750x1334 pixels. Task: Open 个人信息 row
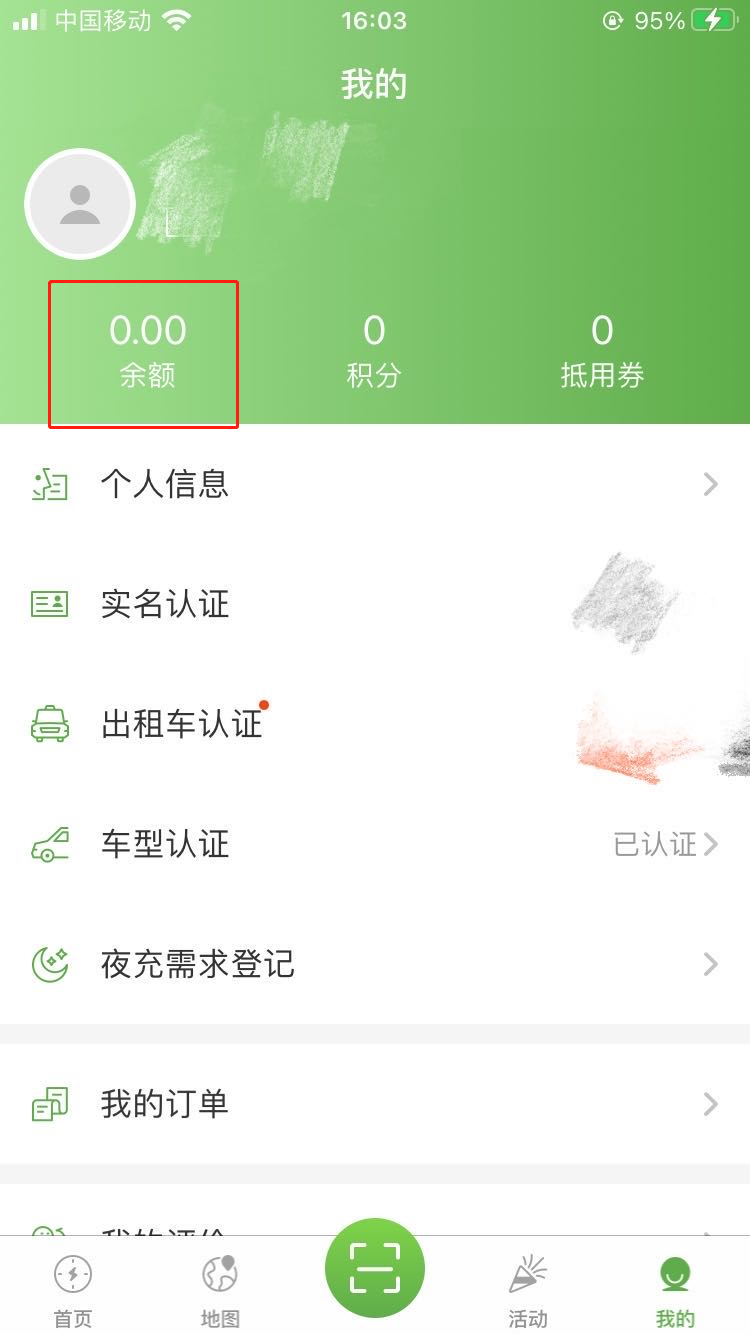click(x=375, y=484)
